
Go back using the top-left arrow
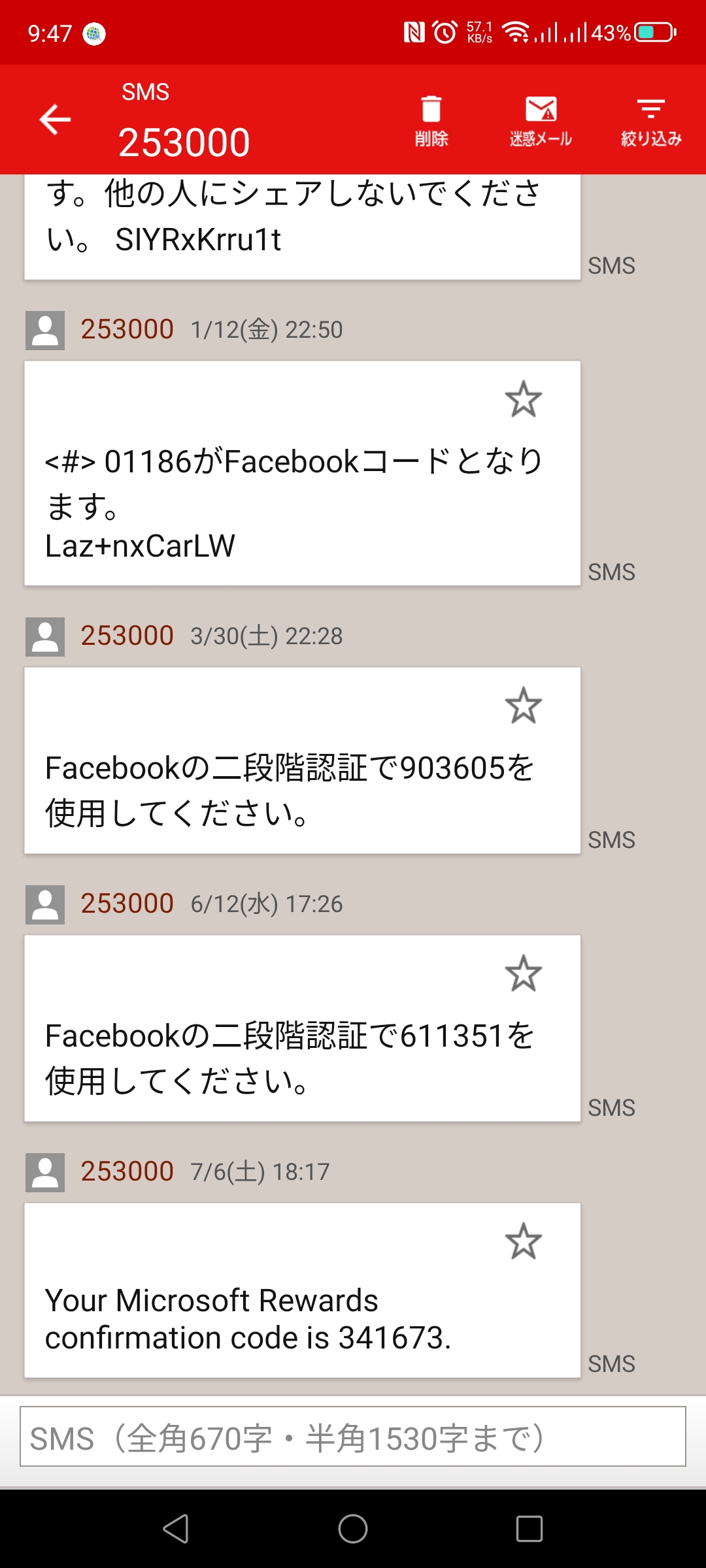pyautogui.click(x=55, y=120)
